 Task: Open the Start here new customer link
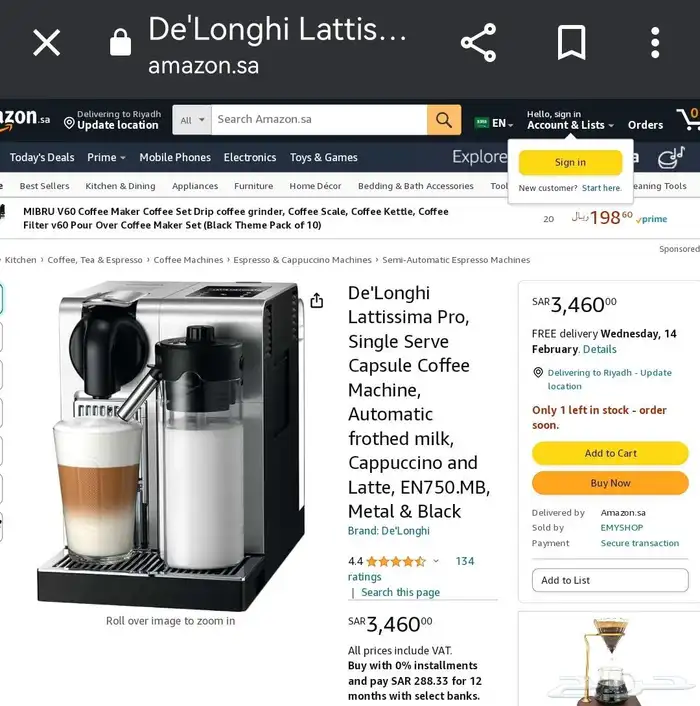coord(601,188)
